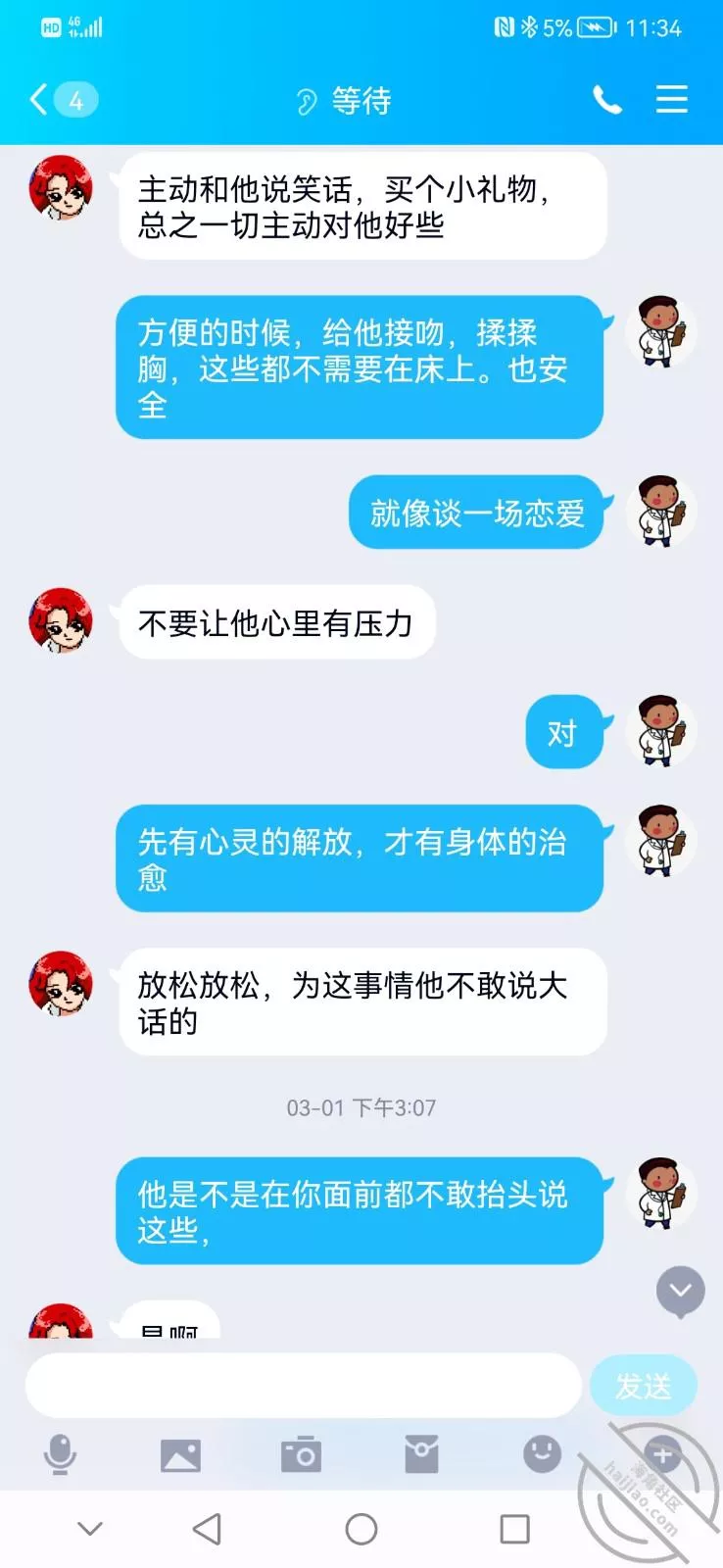
Task: Open the voice message microphone
Action: point(61,1454)
